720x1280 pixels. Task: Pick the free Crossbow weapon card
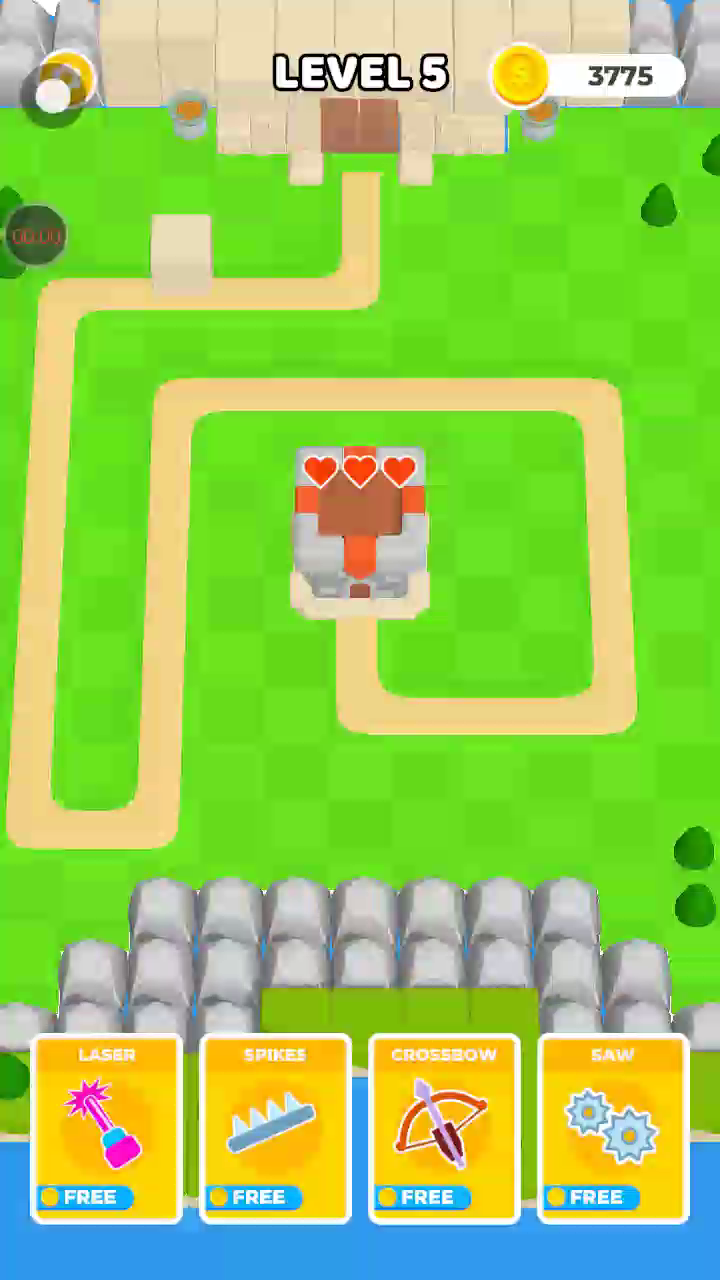(444, 1129)
